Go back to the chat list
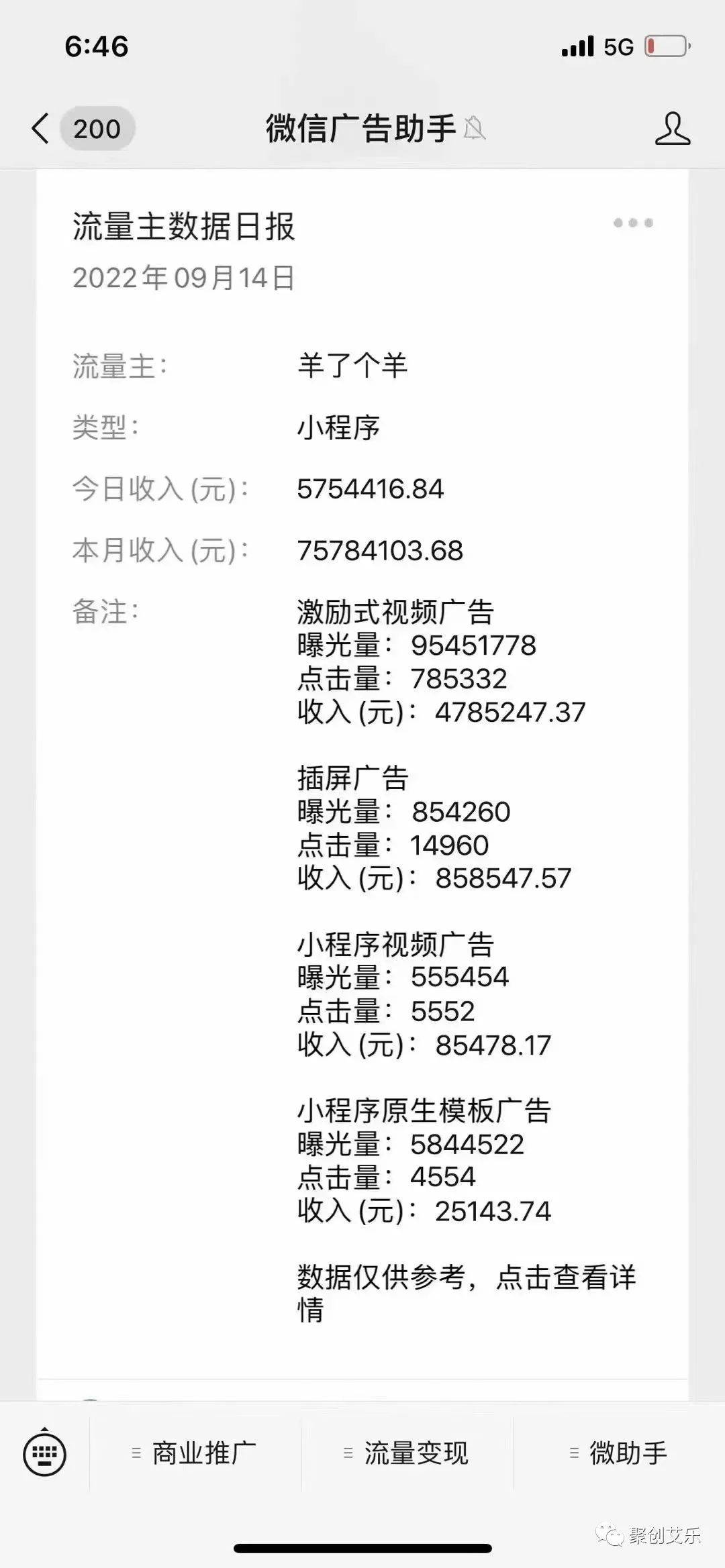This screenshot has height=1568, width=725. pos(42,128)
